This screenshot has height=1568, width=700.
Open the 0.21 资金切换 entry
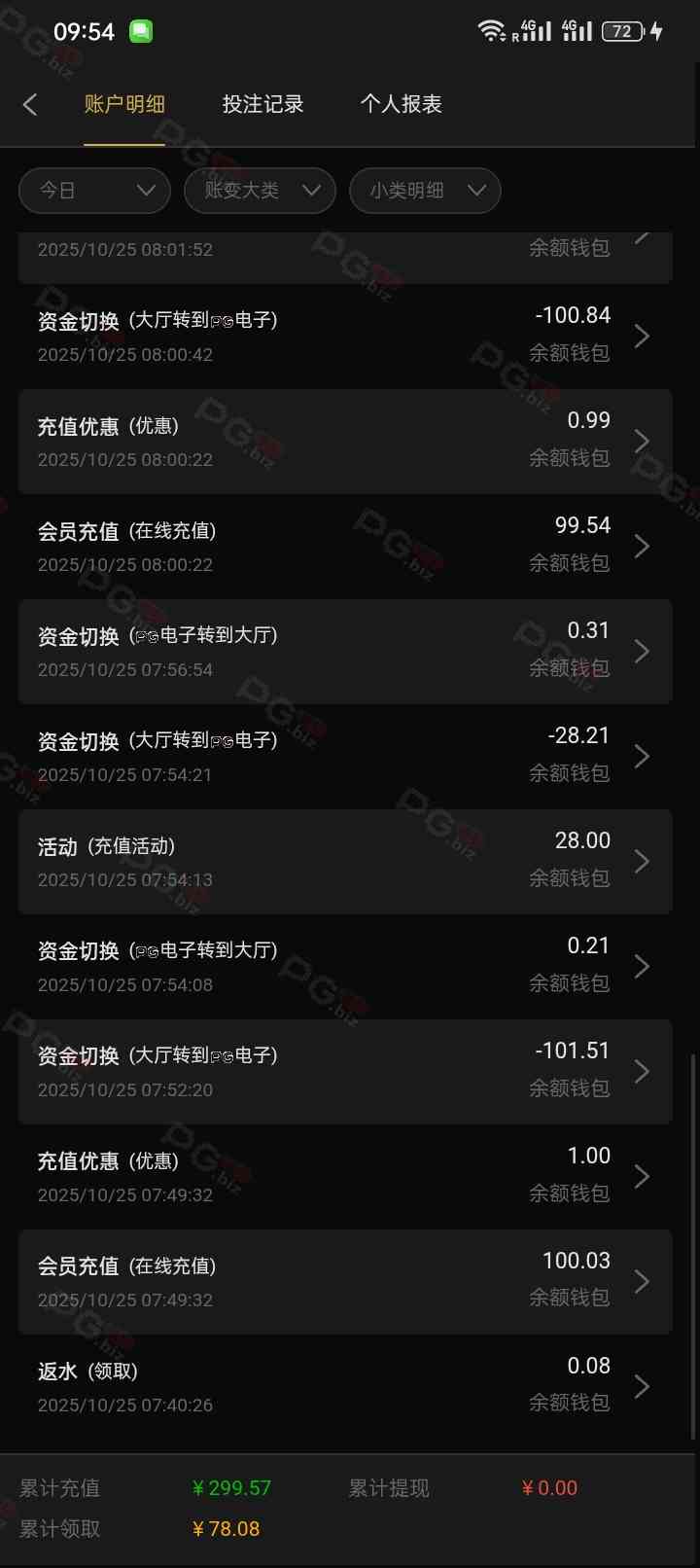pos(345,967)
